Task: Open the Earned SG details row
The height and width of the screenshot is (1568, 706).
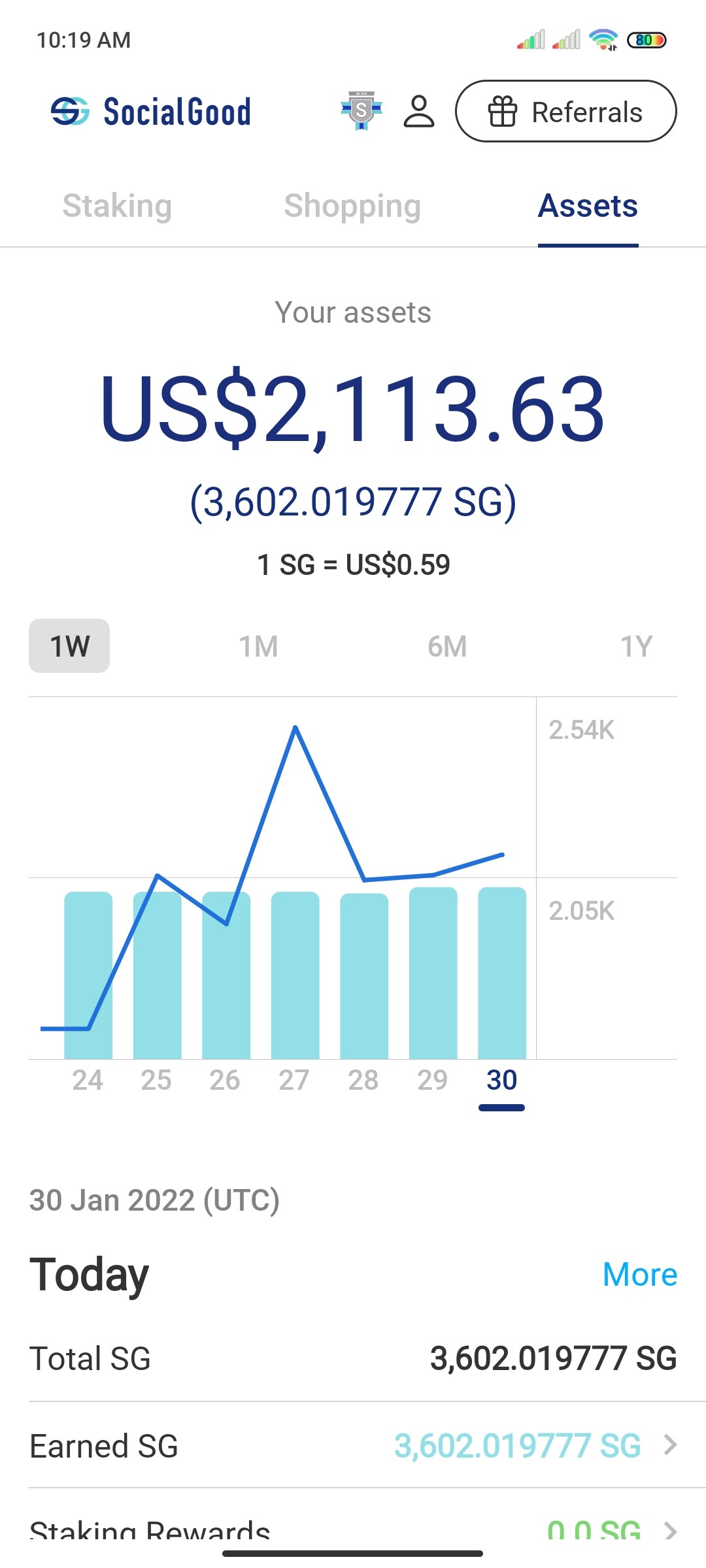Action: point(353,1446)
